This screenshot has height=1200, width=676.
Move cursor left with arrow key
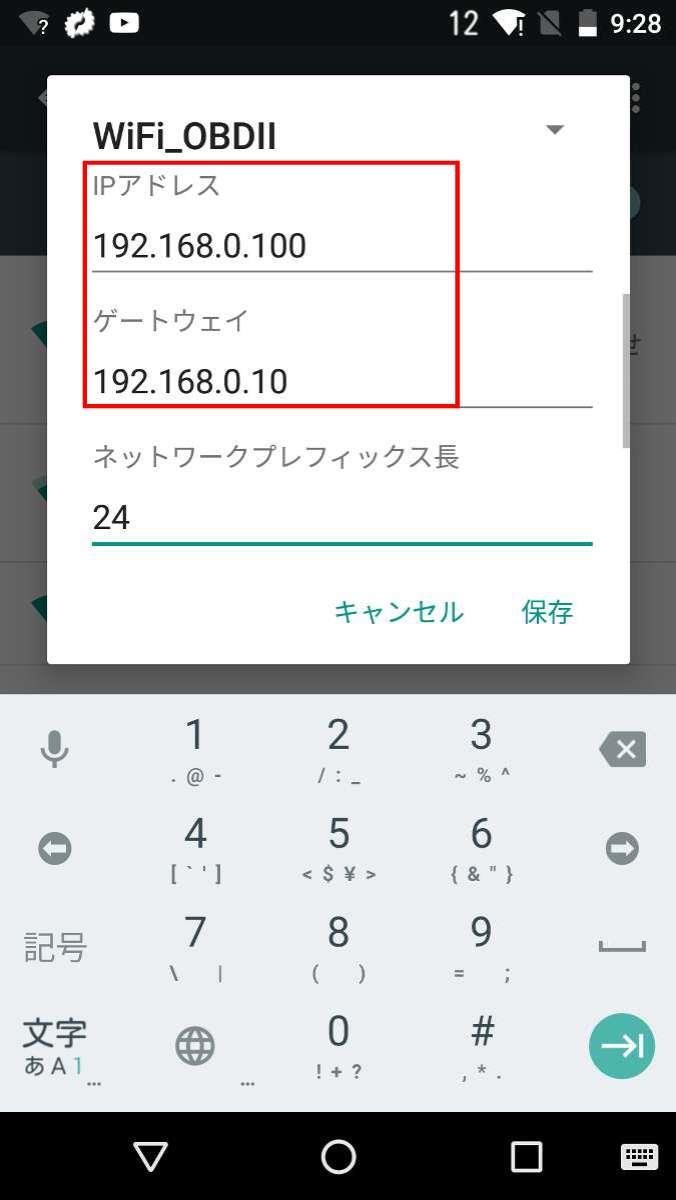click(x=54, y=849)
